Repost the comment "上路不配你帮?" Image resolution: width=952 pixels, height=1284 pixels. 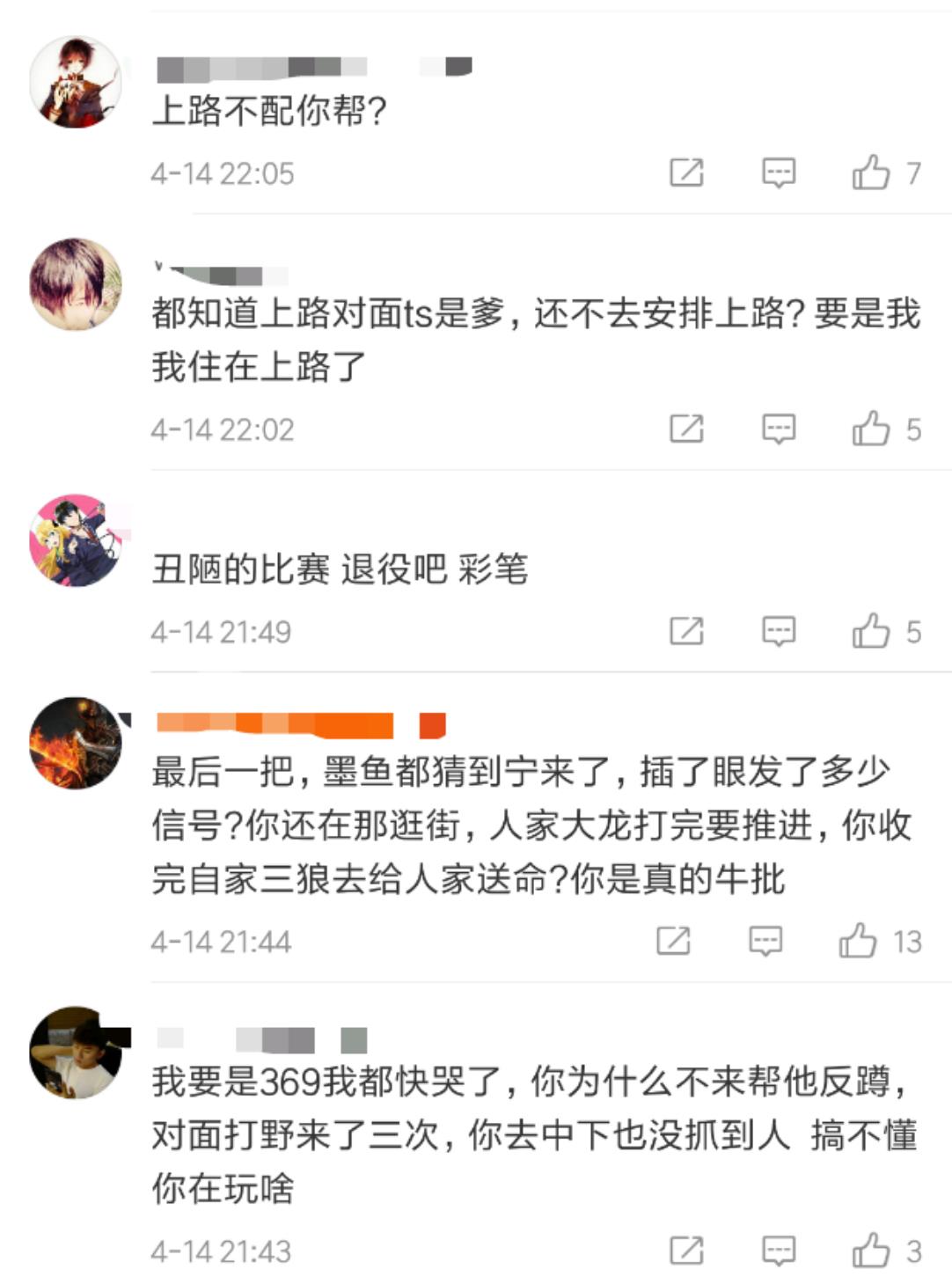tap(686, 172)
